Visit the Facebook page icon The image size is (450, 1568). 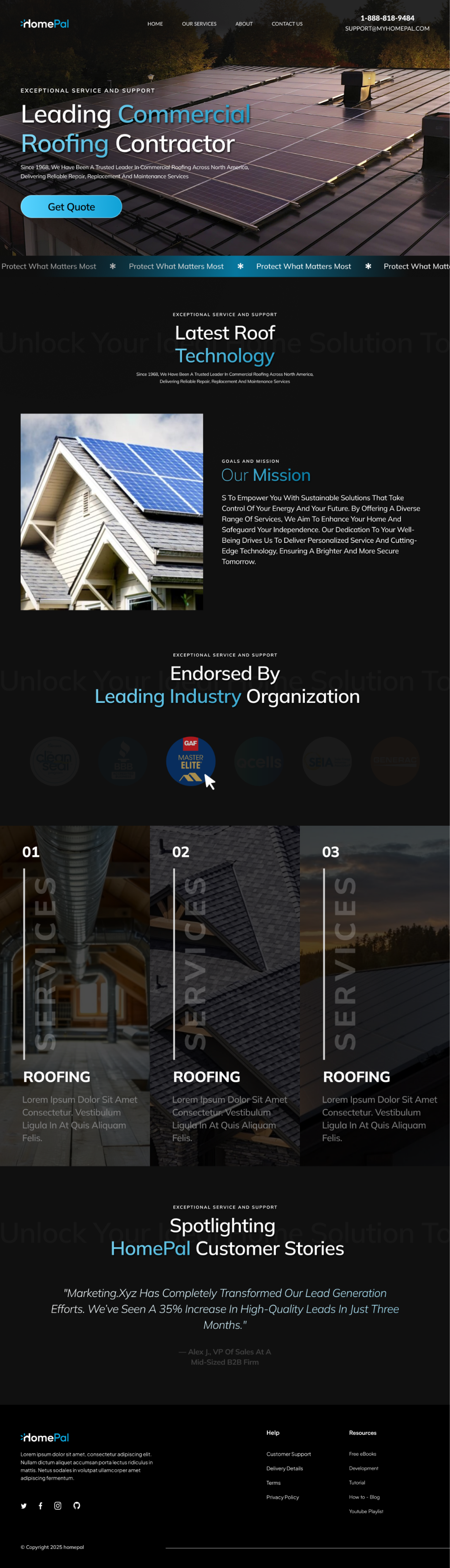tap(41, 1505)
